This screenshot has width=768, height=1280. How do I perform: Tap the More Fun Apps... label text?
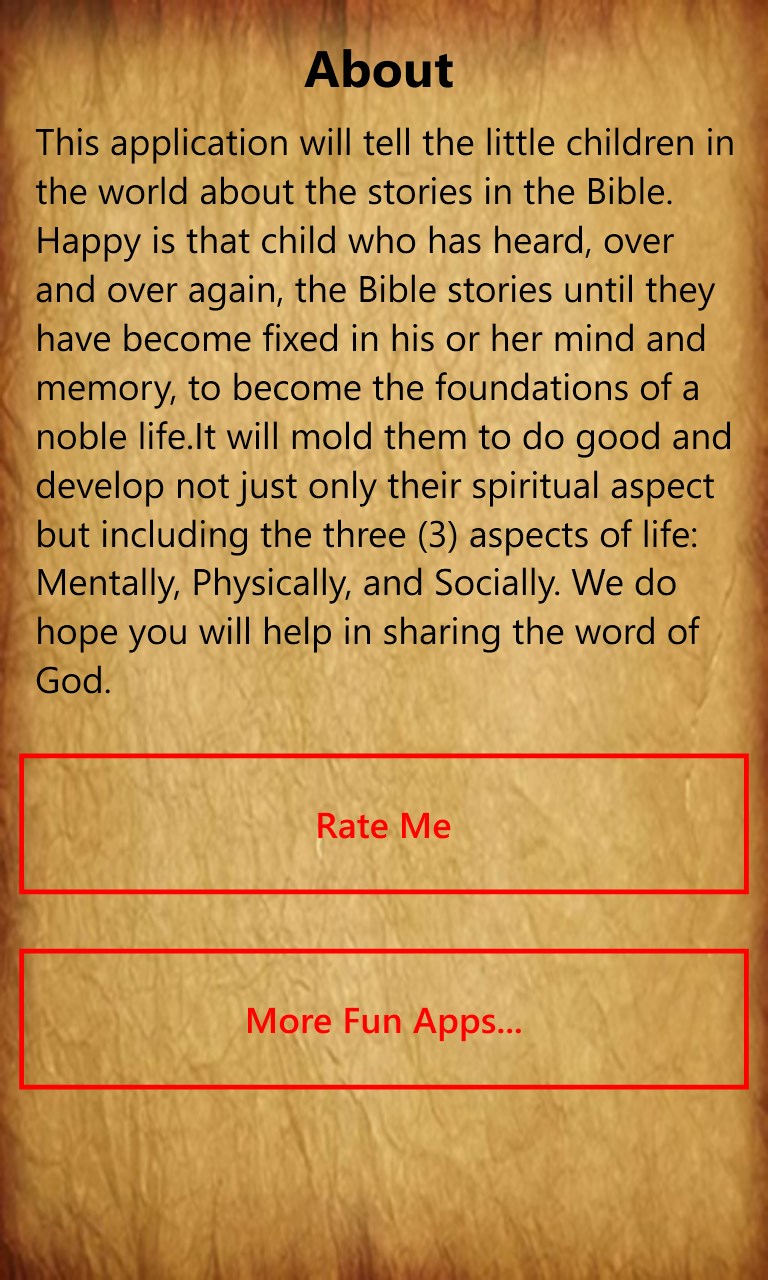click(383, 1022)
